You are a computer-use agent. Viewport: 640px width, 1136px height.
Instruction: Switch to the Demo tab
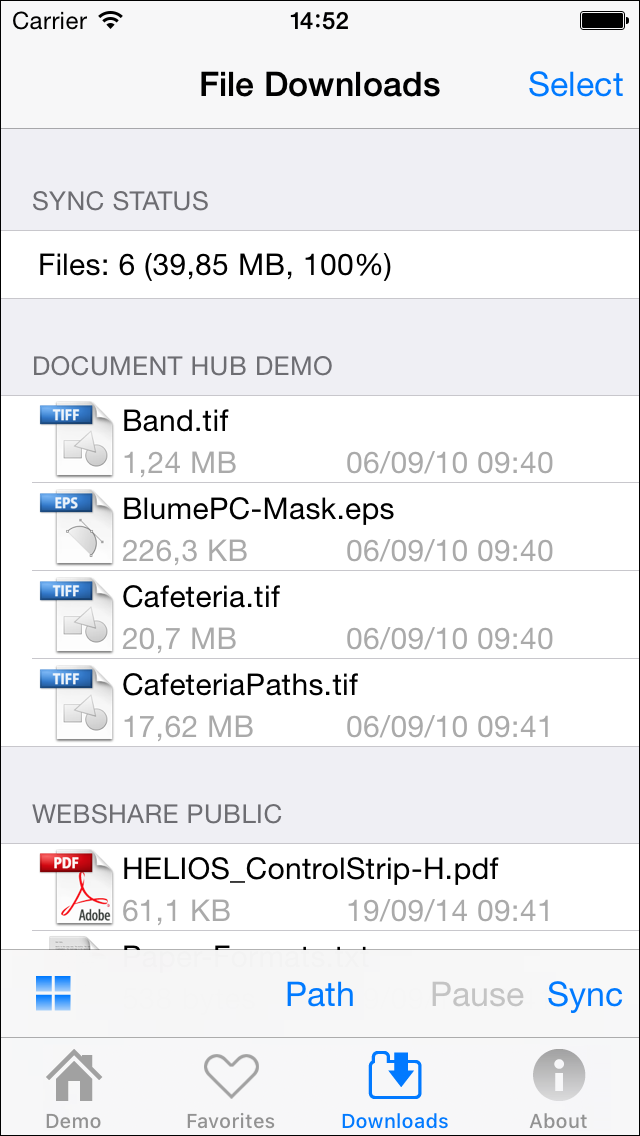[x=73, y=1089]
